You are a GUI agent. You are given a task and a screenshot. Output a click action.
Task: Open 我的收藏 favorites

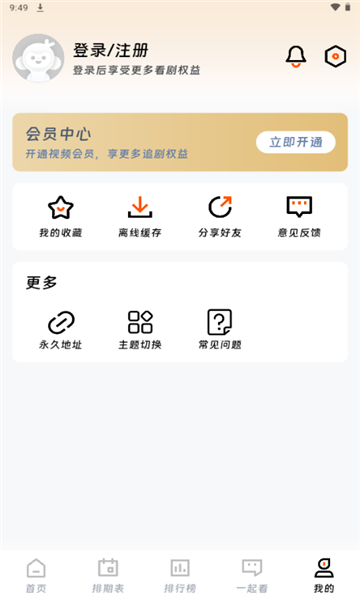[60, 217]
